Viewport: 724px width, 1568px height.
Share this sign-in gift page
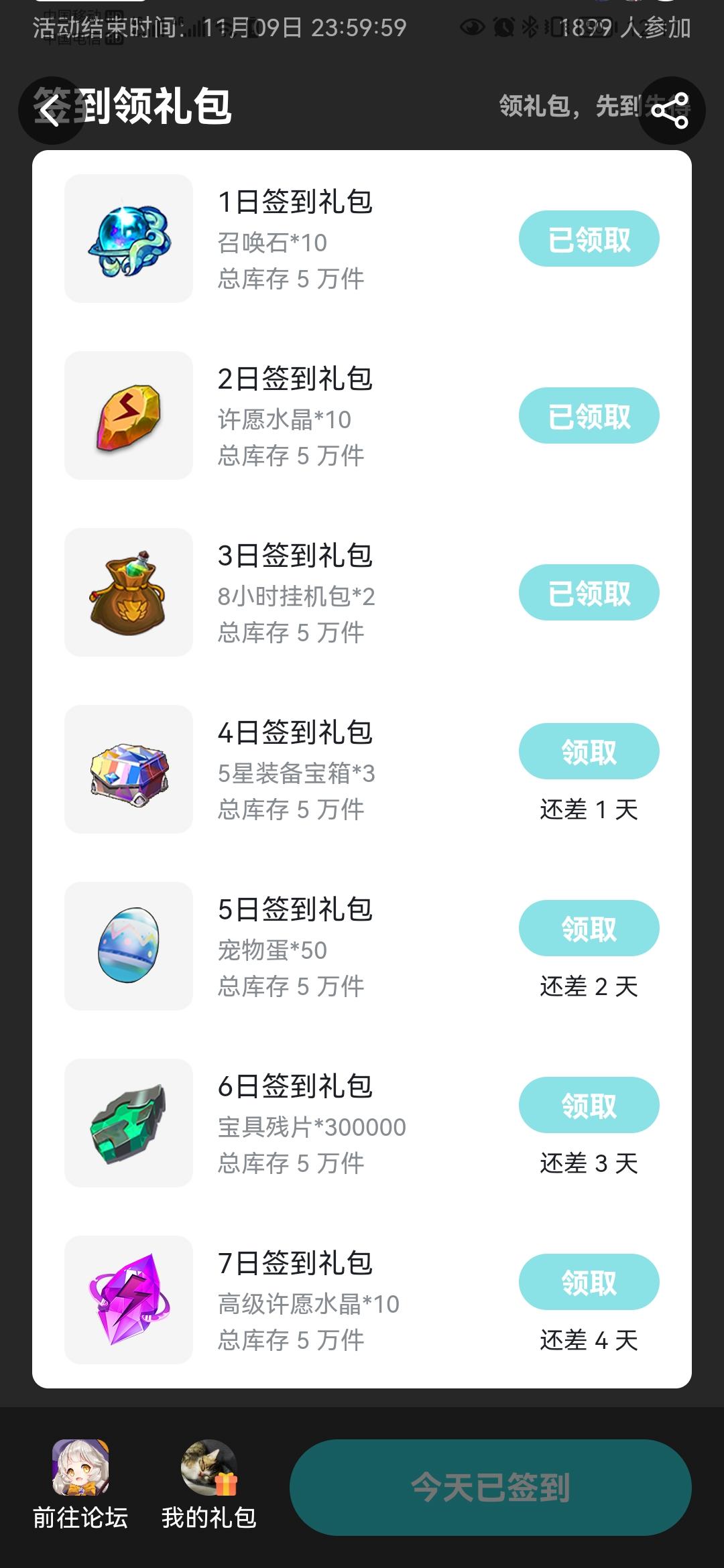(671, 111)
